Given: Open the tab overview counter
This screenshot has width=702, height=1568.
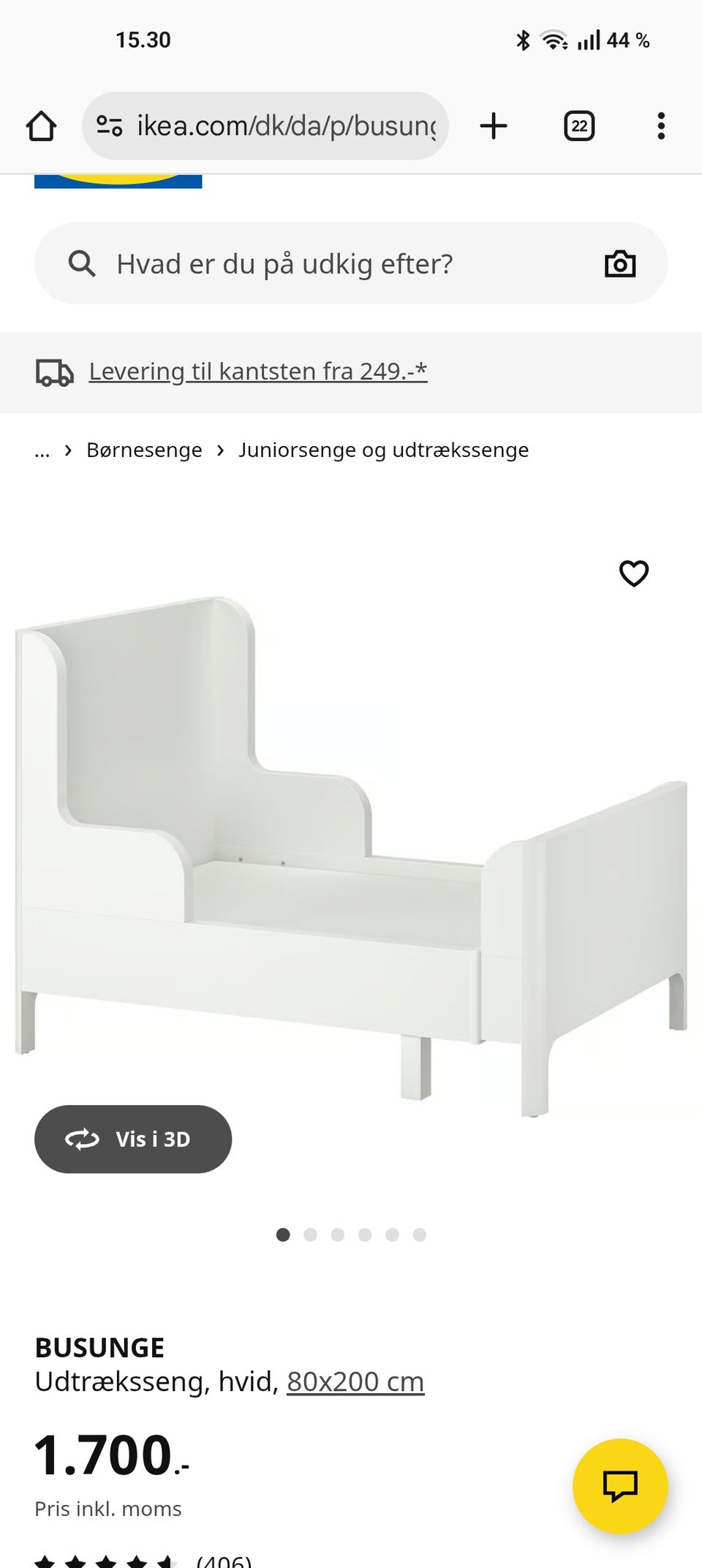Looking at the screenshot, I should pos(578,125).
